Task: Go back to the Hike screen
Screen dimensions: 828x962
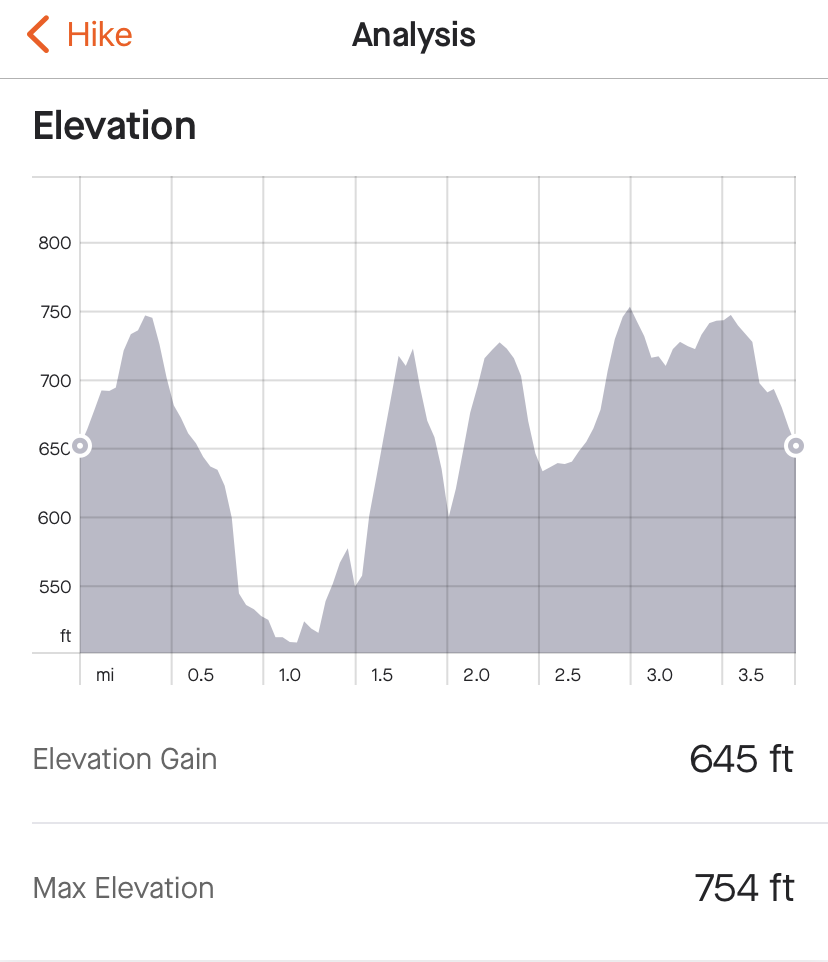Action: coord(79,35)
